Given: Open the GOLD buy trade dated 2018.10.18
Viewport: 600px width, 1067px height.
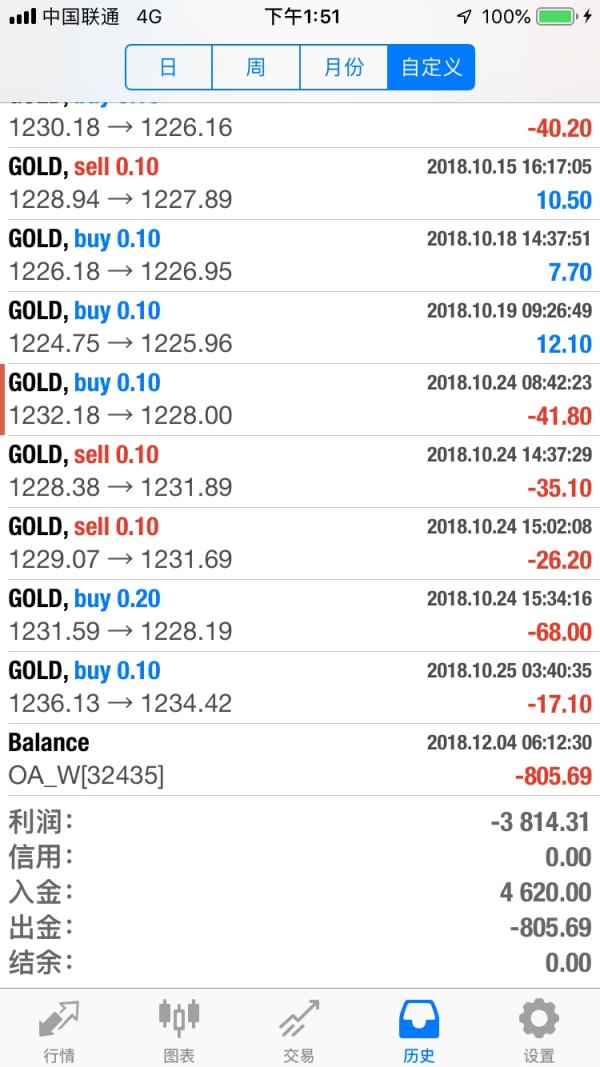Looking at the screenshot, I should 300,256.
